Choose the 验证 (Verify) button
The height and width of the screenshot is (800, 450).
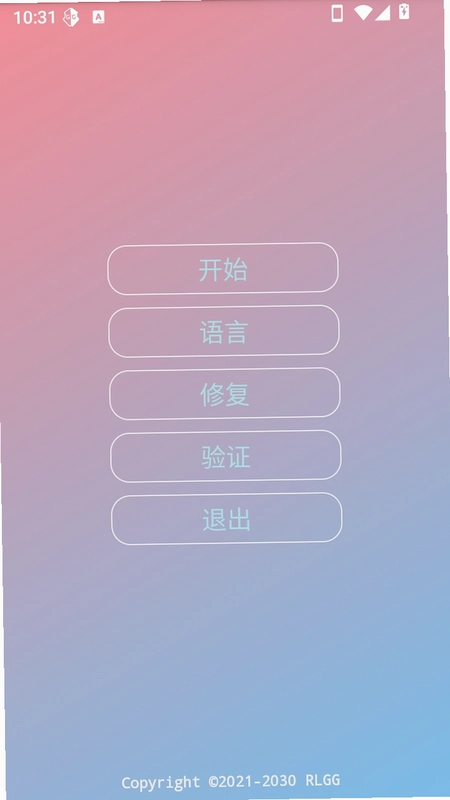[226, 456]
